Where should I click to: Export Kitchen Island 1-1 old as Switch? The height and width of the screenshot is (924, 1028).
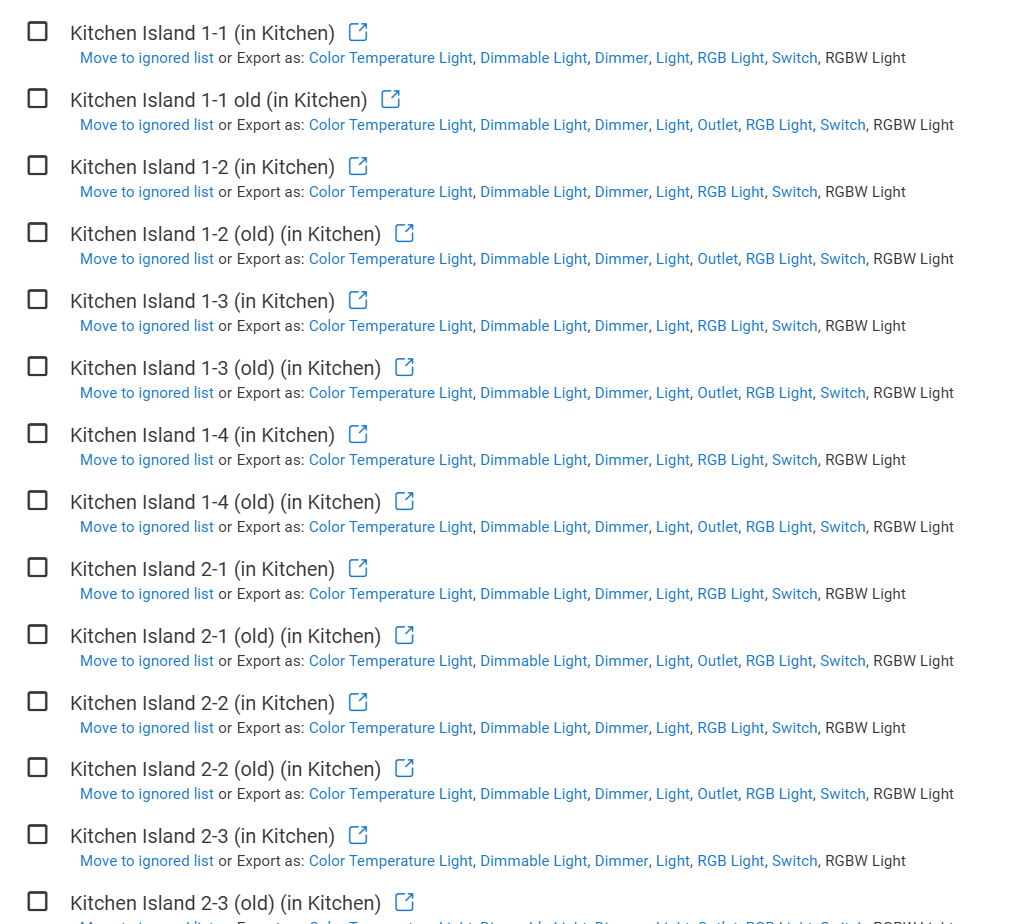pos(842,125)
